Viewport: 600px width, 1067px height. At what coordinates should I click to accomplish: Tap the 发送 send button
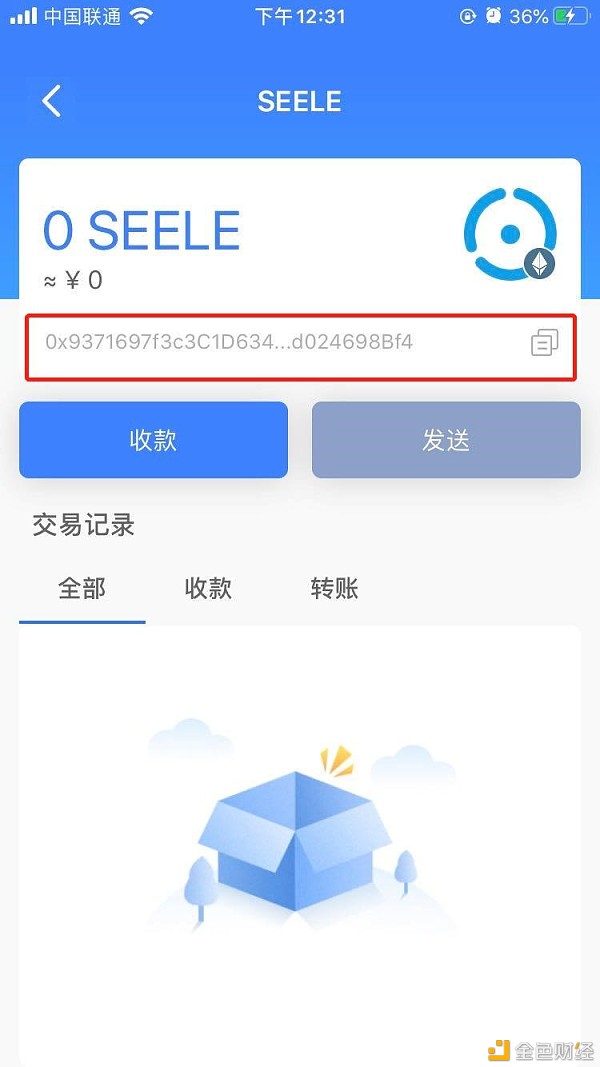click(446, 440)
